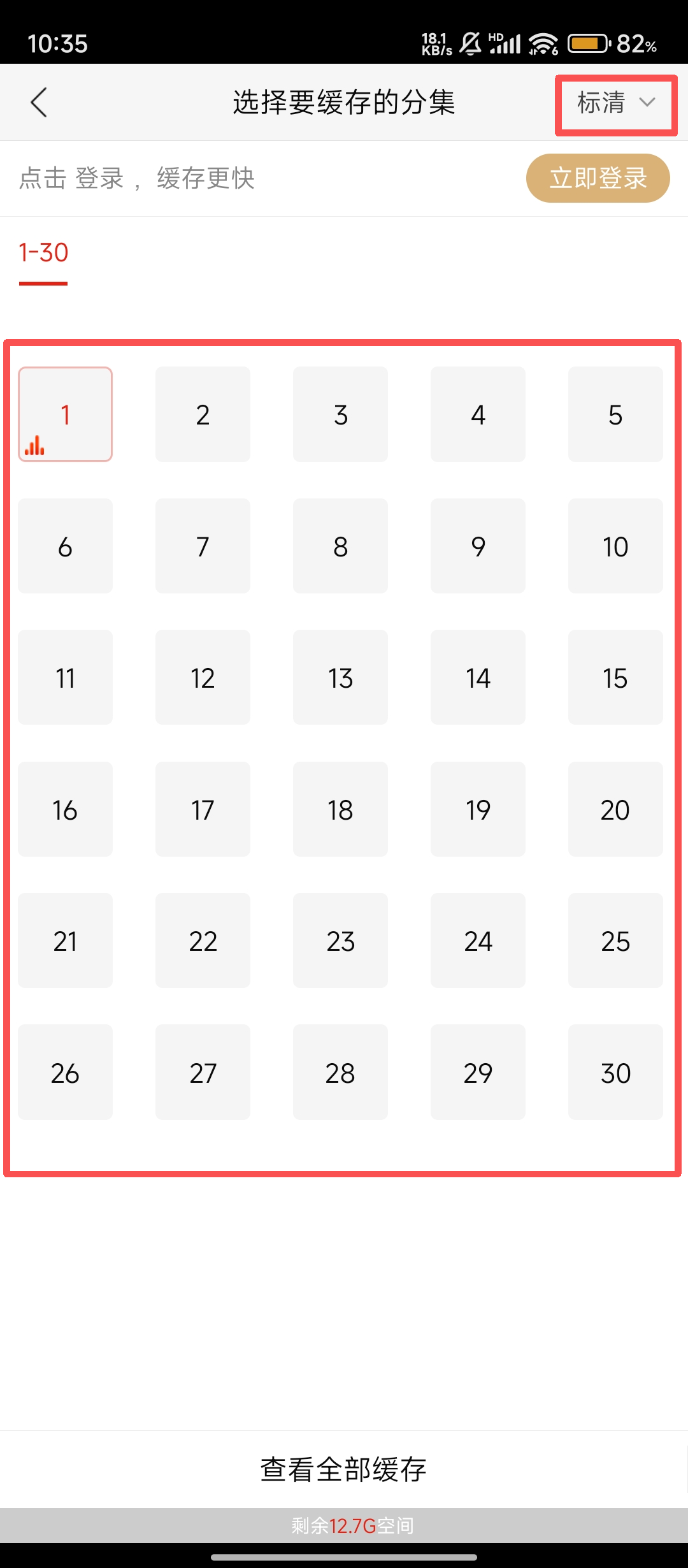Select the 1-30 episode range tab
The height and width of the screenshot is (1568, 688).
click(x=43, y=253)
